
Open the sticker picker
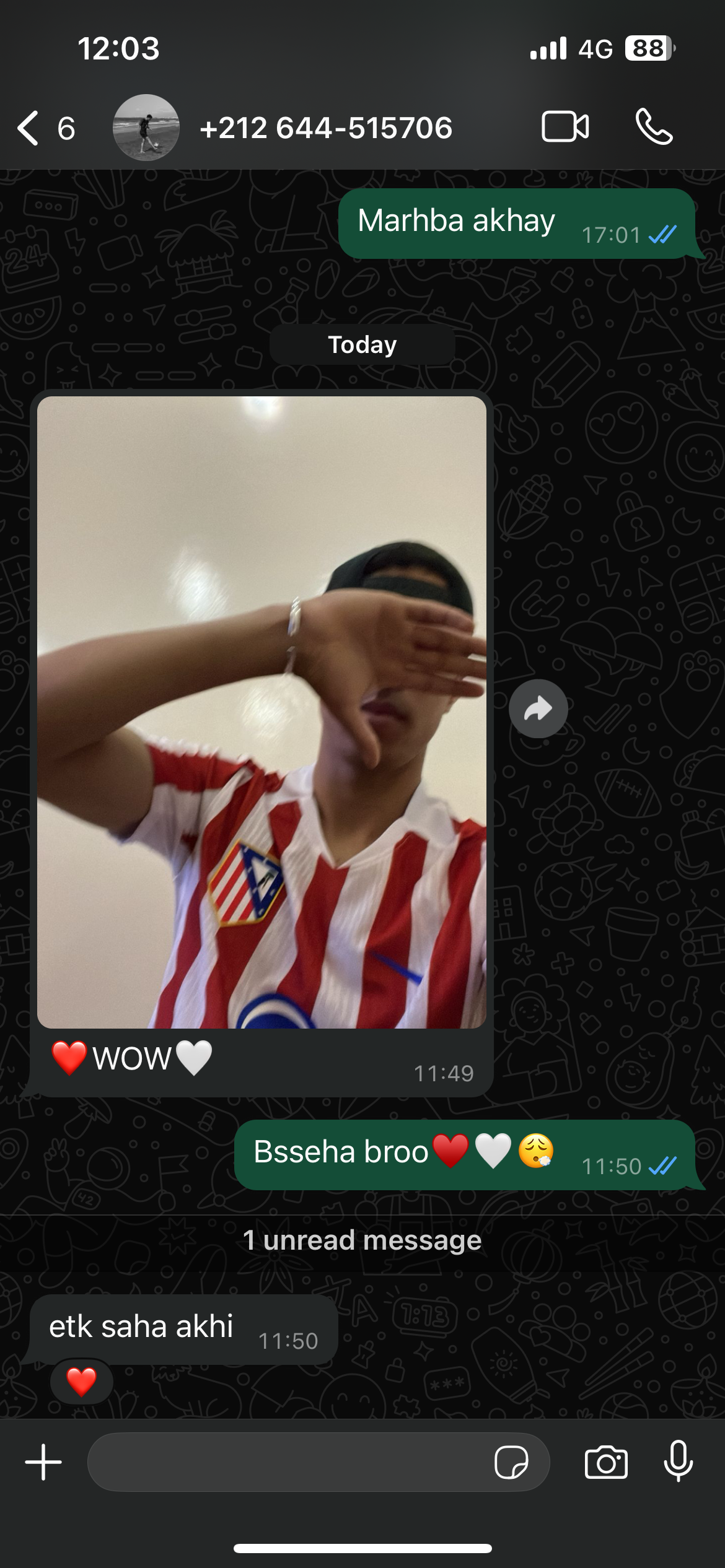click(x=511, y=1462)
